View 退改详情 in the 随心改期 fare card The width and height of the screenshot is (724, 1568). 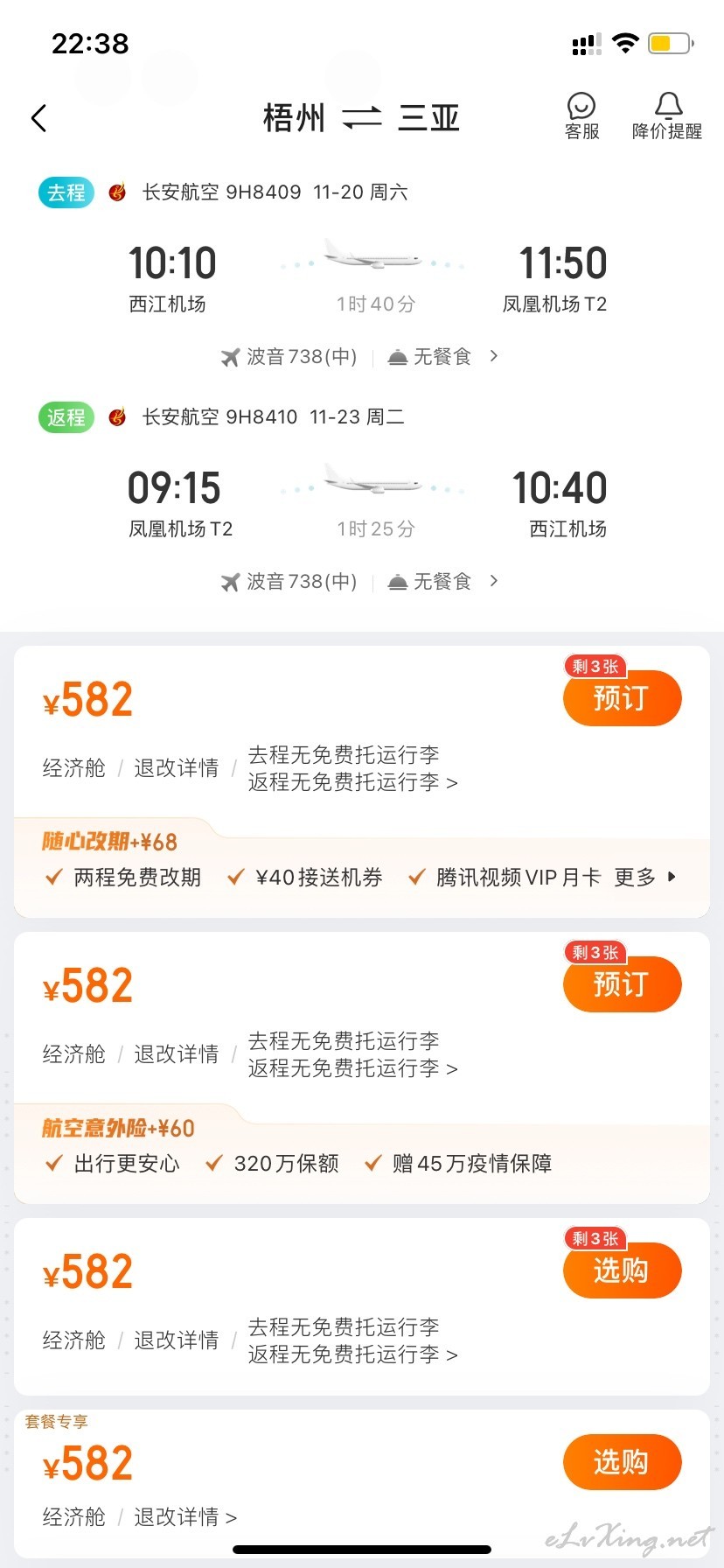pyautogui.click(x=176, y=768)
